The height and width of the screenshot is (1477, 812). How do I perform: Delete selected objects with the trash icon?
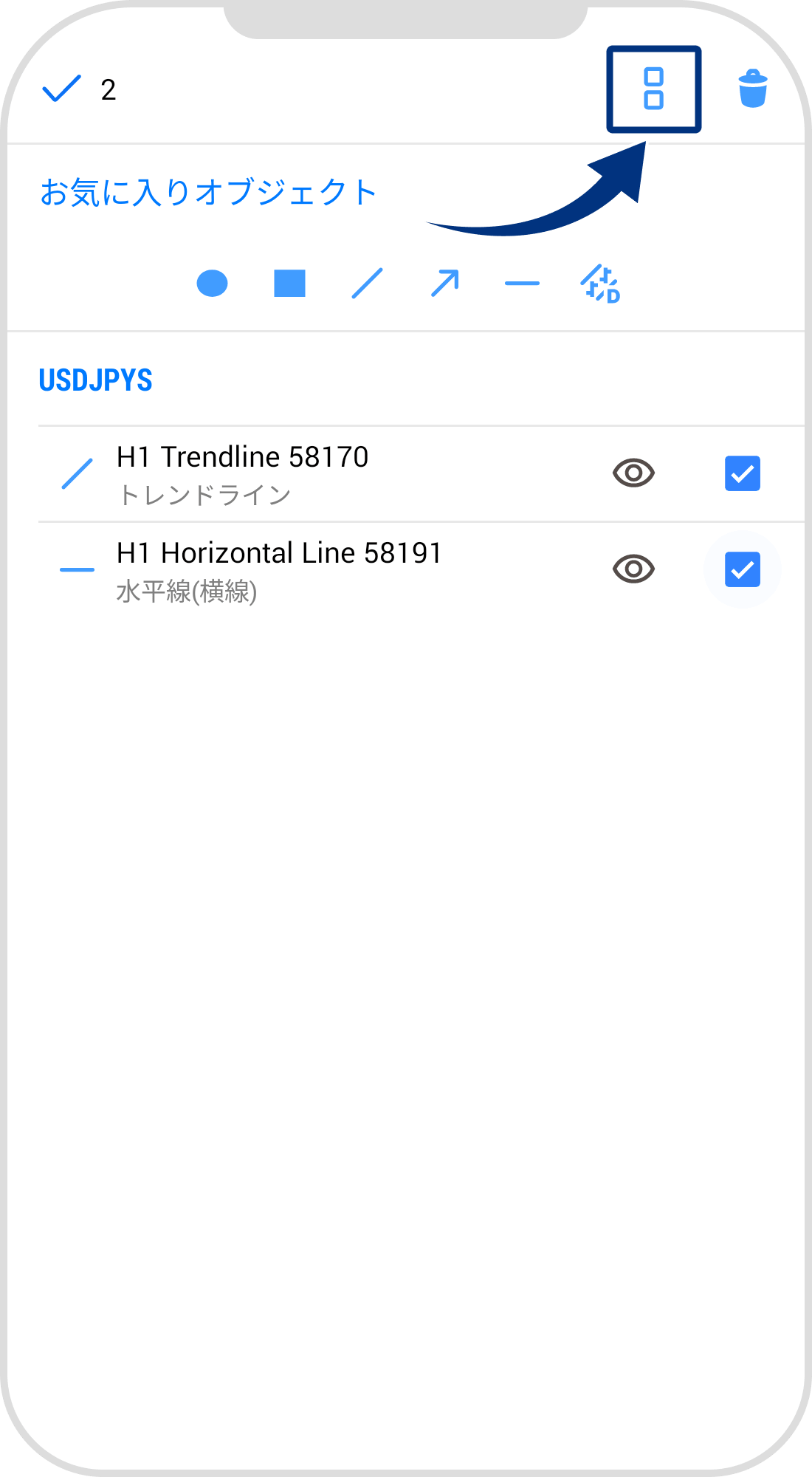tap(752, 89)
